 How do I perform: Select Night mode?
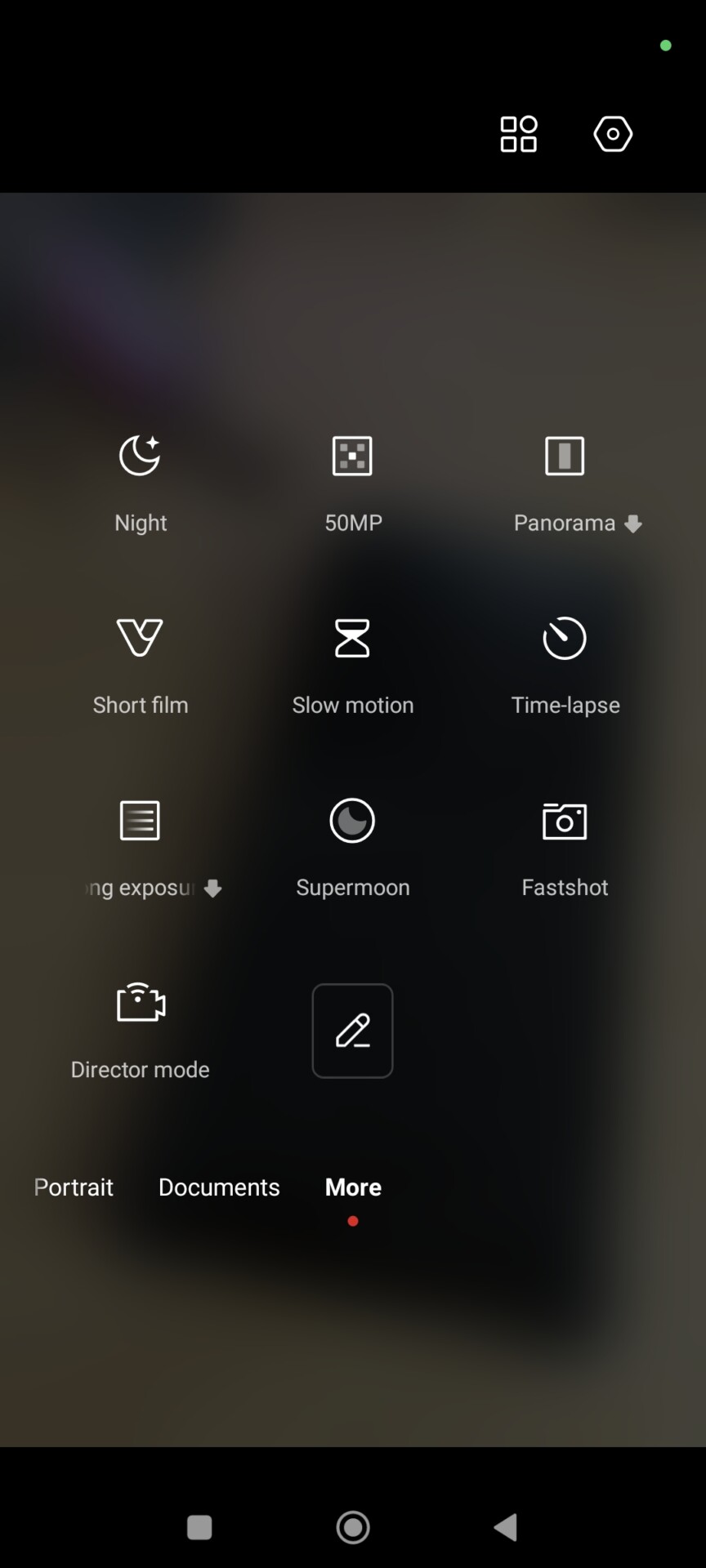coord(140,482)
